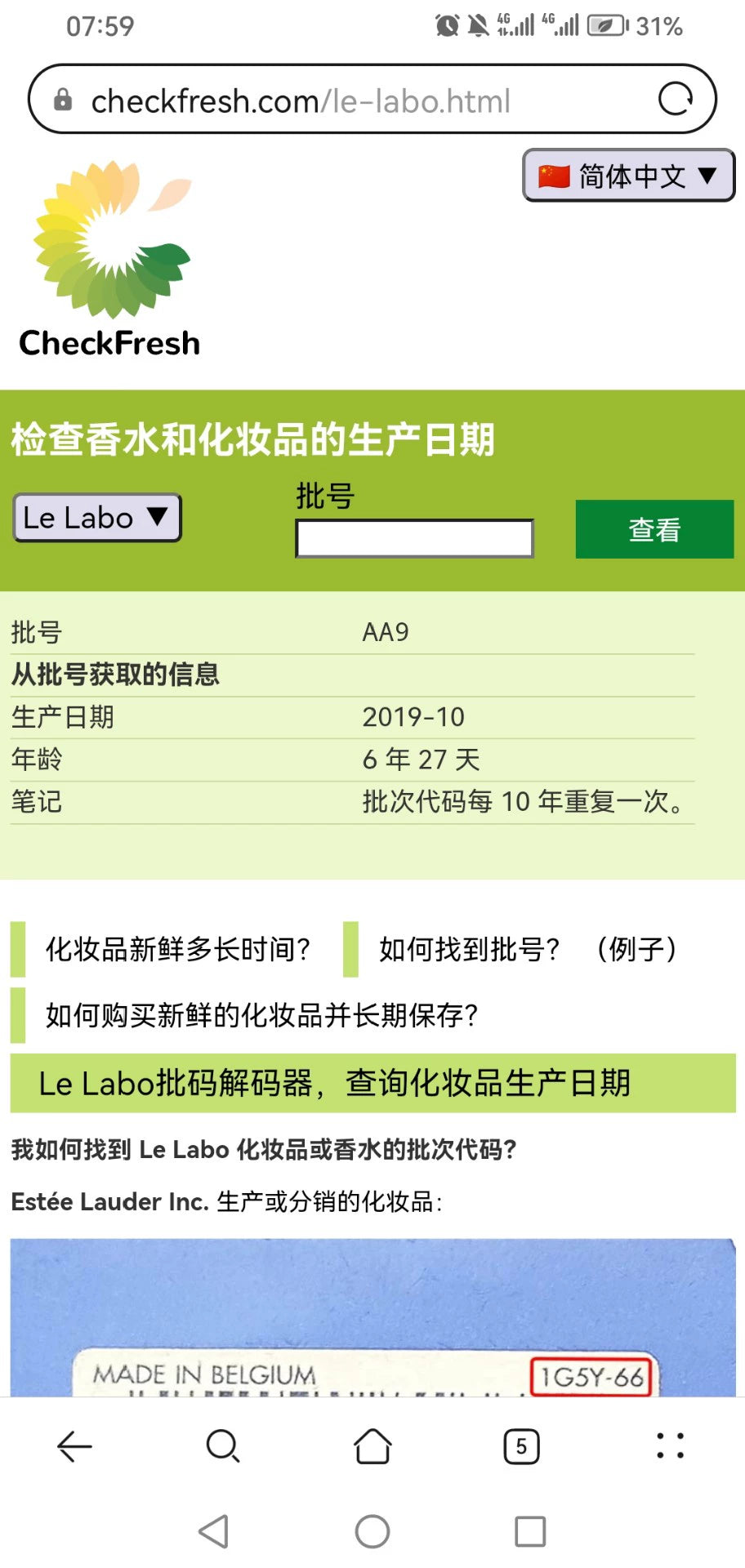The height and width of the screenshot is (1568, 745).
Task: Open the 简体中文 language dropdown
Action: [628, 175]
